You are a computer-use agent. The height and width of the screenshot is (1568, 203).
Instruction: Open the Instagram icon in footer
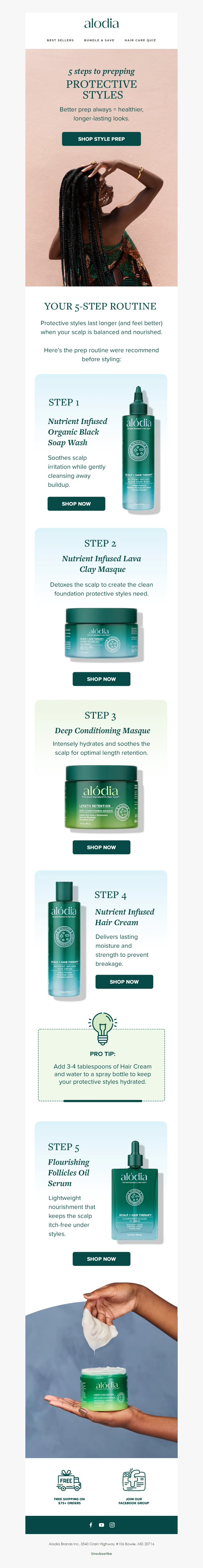(112, 1525)
